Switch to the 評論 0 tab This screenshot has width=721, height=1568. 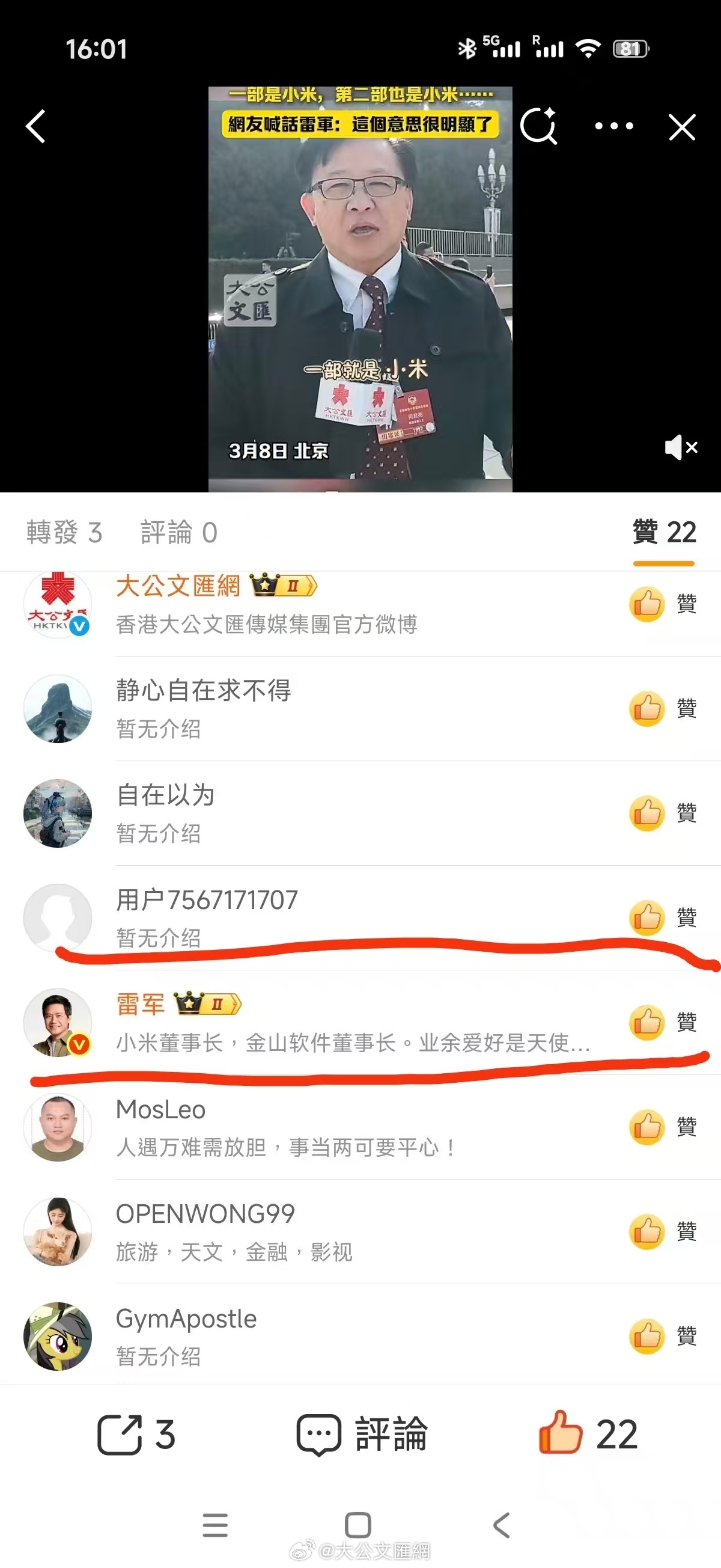[x=179, y=532]
